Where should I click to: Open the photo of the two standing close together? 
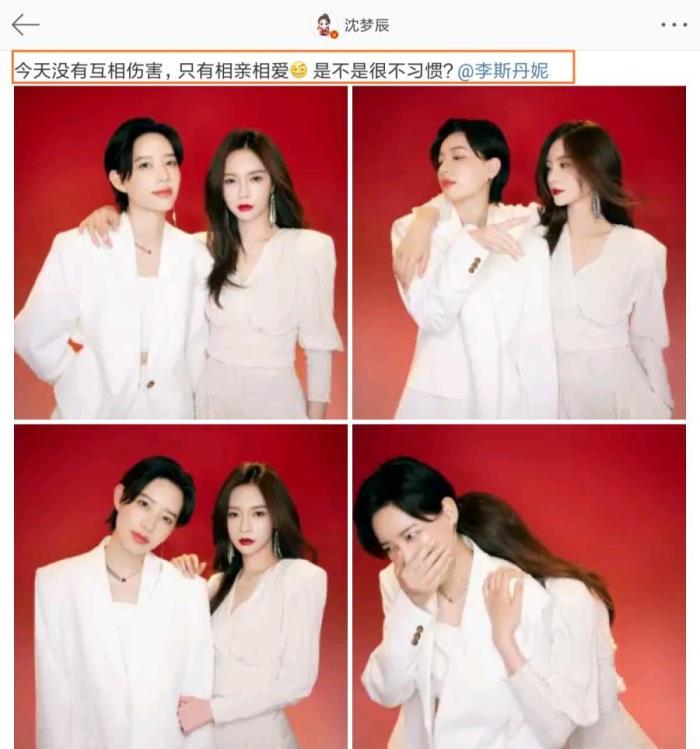181,586
